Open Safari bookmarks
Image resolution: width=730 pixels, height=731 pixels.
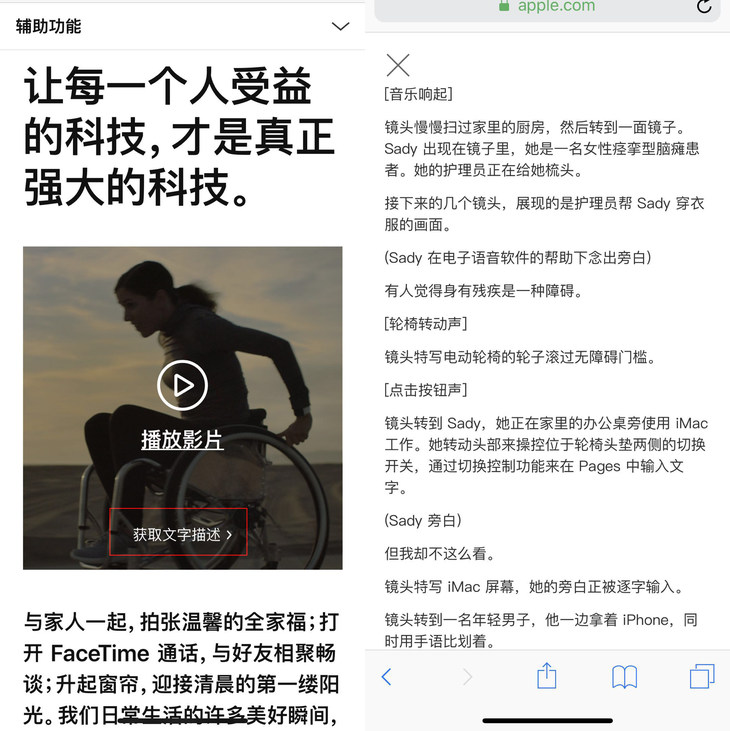(x=624, y=677)
